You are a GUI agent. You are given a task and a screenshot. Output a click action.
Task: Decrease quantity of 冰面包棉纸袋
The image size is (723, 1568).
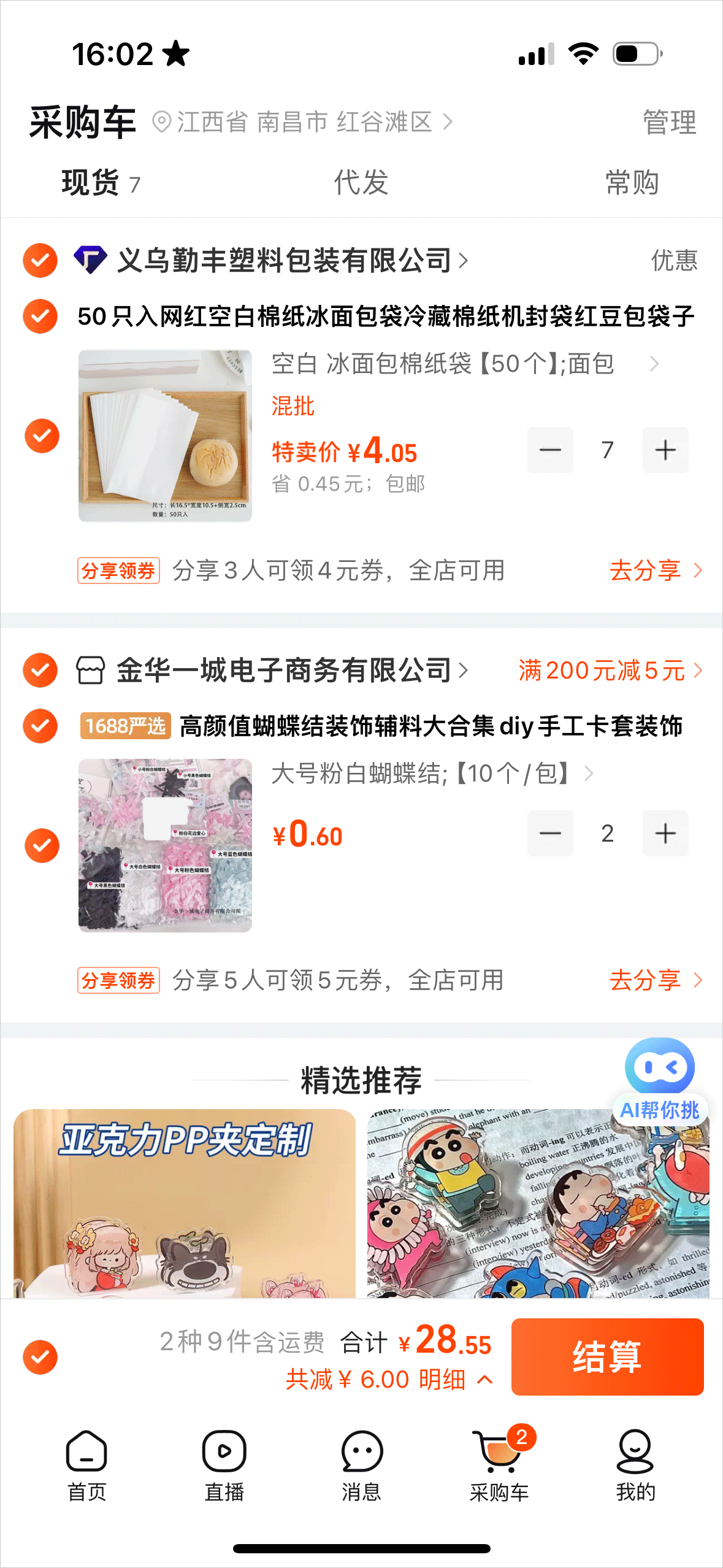[x=550, y=450]
